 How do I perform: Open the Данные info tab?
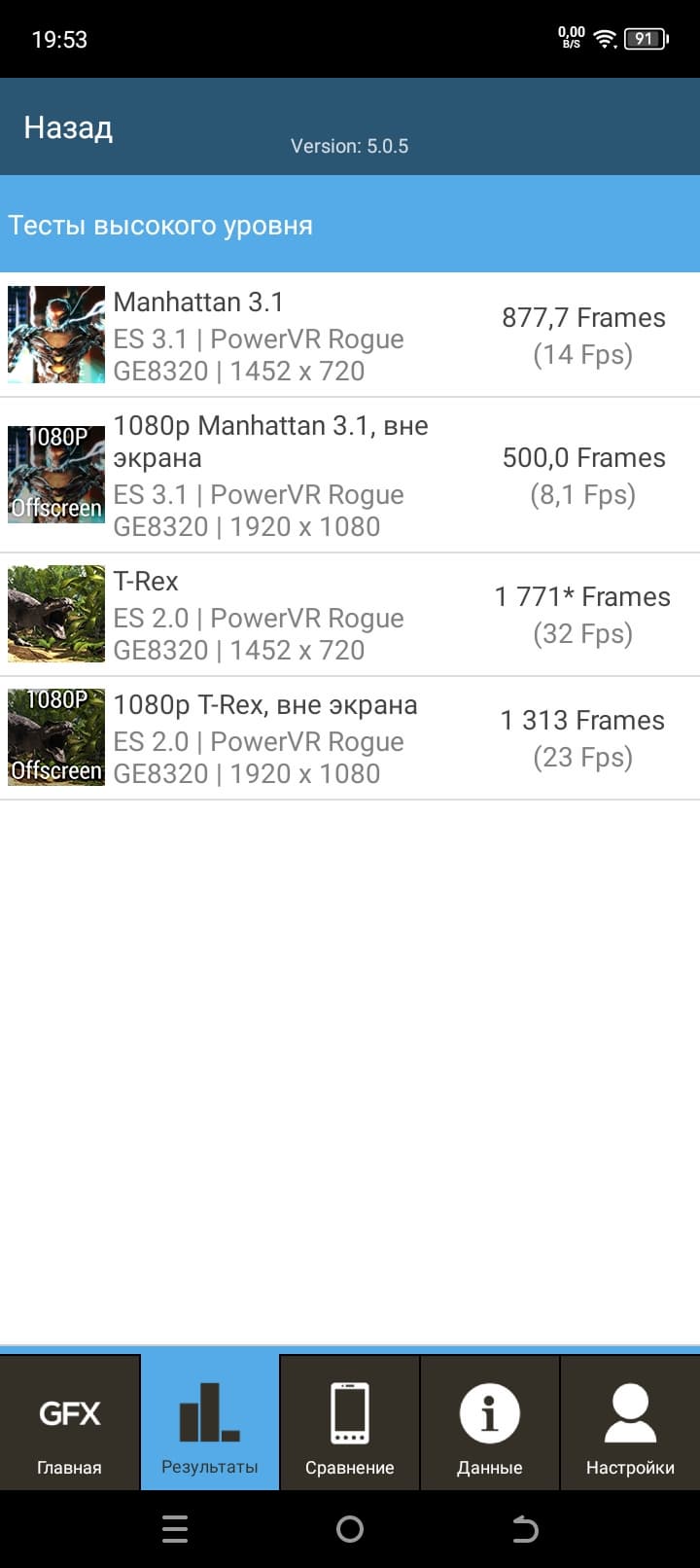tap(490, 1423)
